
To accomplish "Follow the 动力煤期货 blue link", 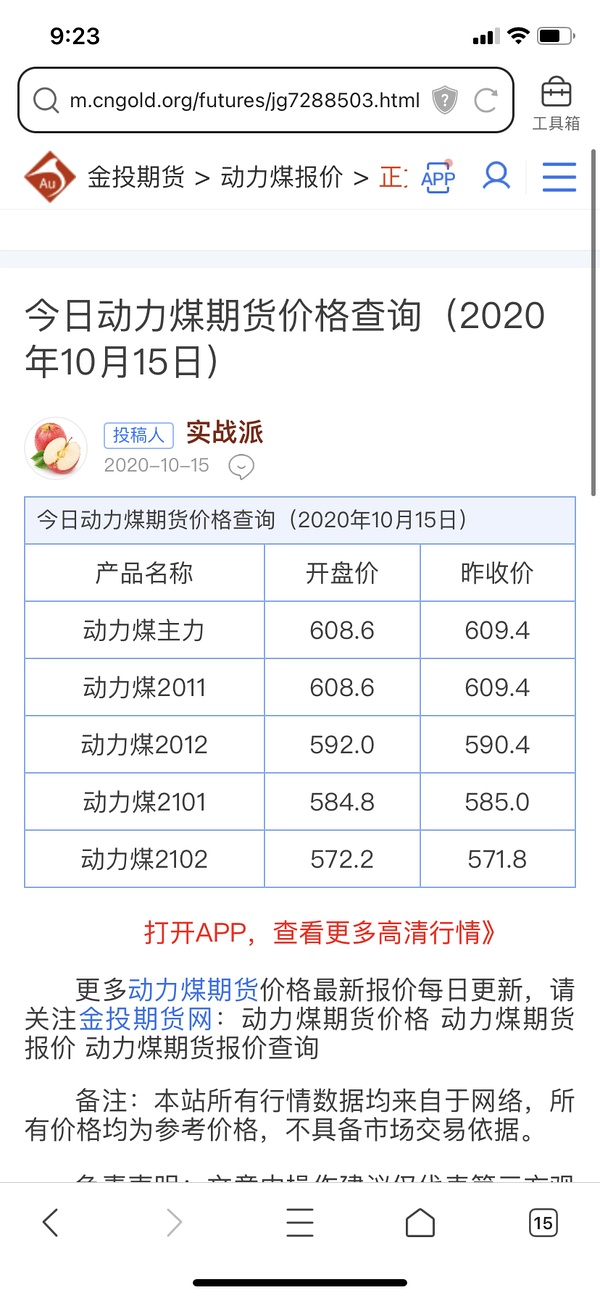I will tap(193, 990).
